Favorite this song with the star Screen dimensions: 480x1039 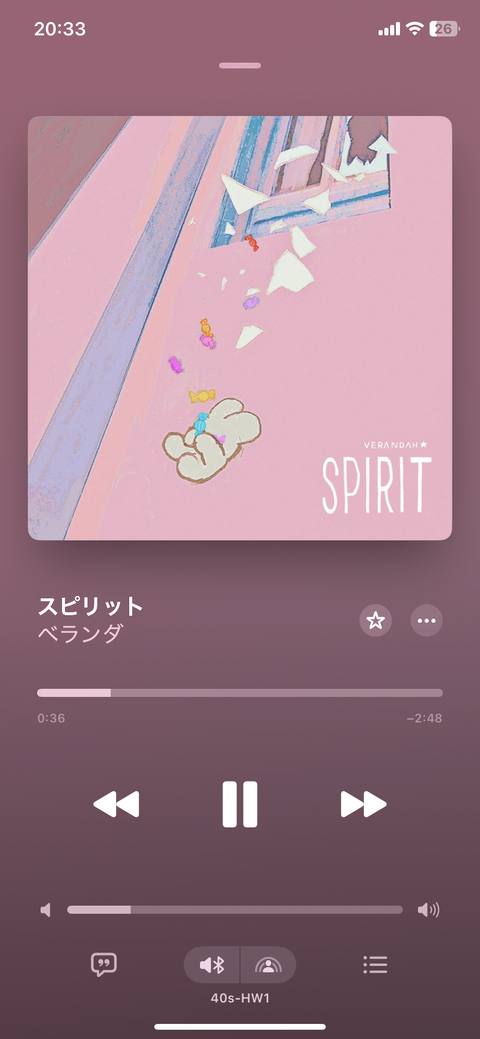(375, 620)
